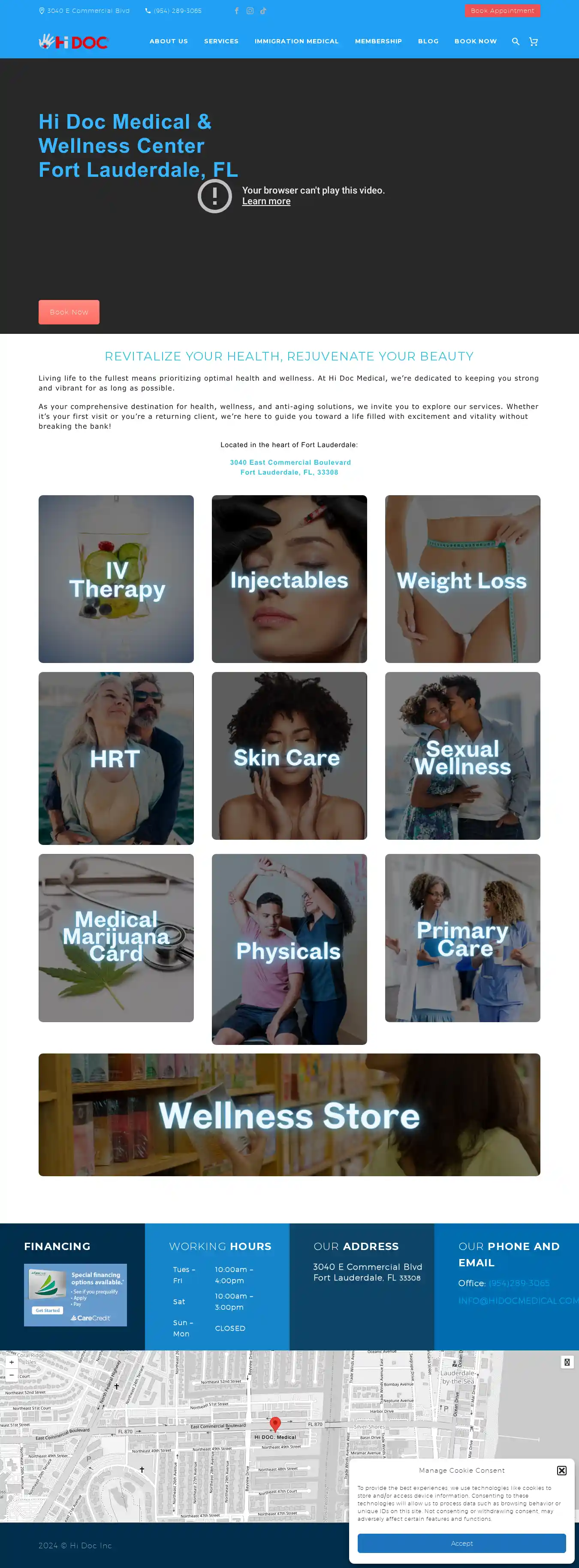The width and height of the screenshot is (579, 1568).
Task: Tap the red Book Appointment button
Action: point(502,11)
